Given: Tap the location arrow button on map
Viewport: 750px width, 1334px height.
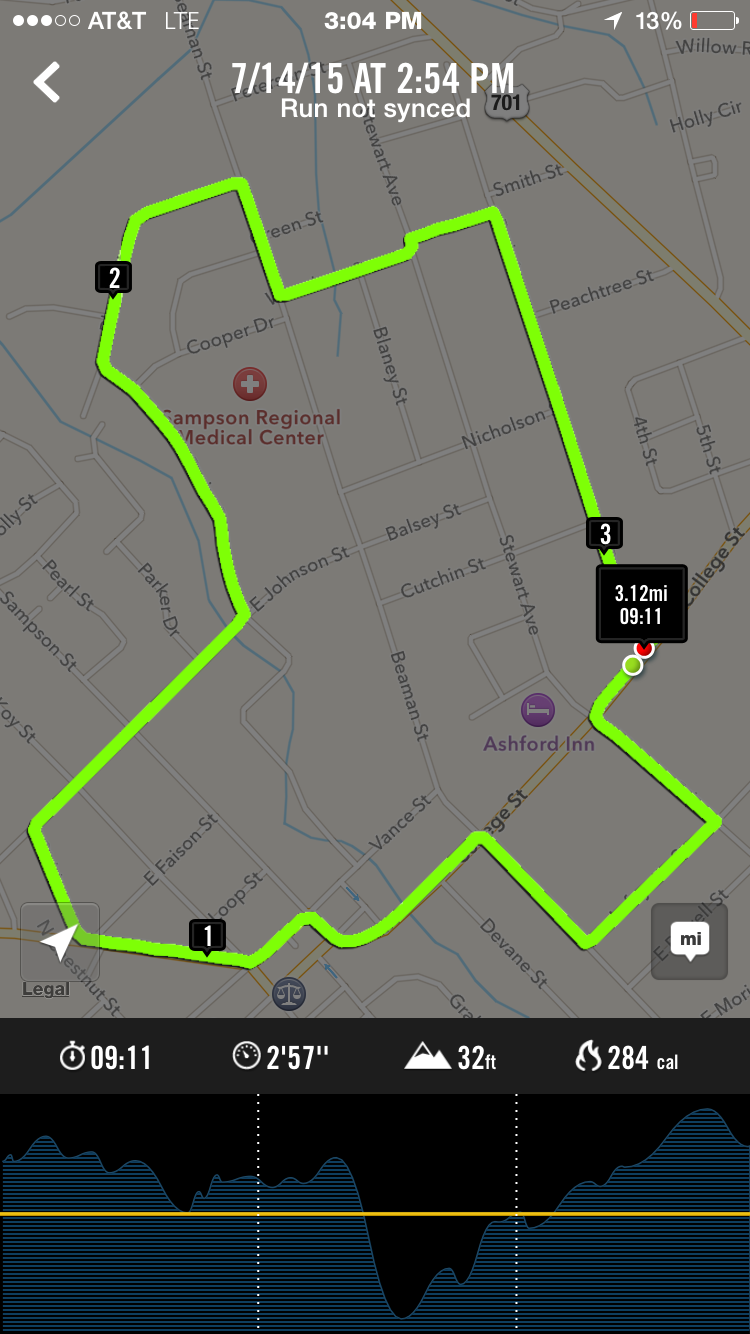Looking at the screenshot, I should tap(60, 941).
